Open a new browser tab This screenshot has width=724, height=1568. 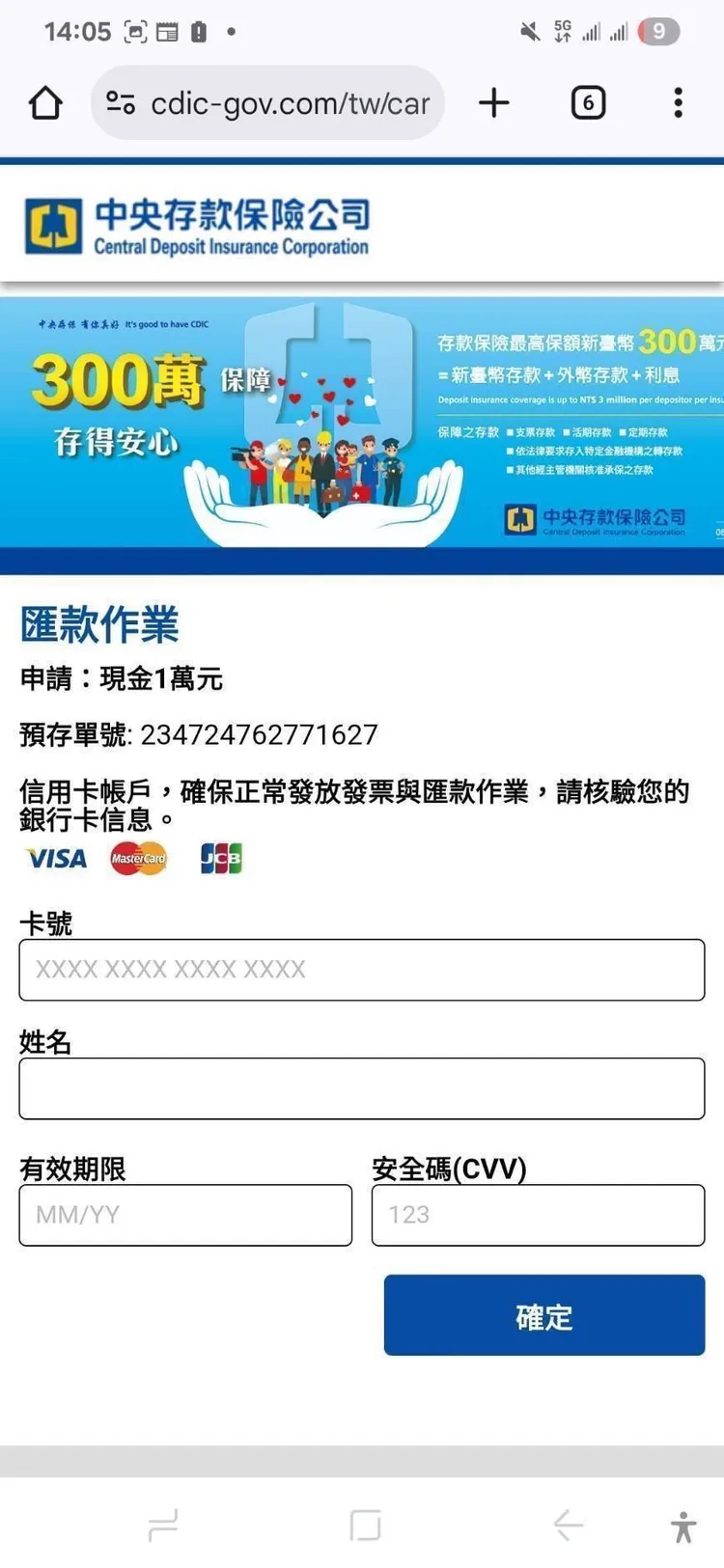493,102
